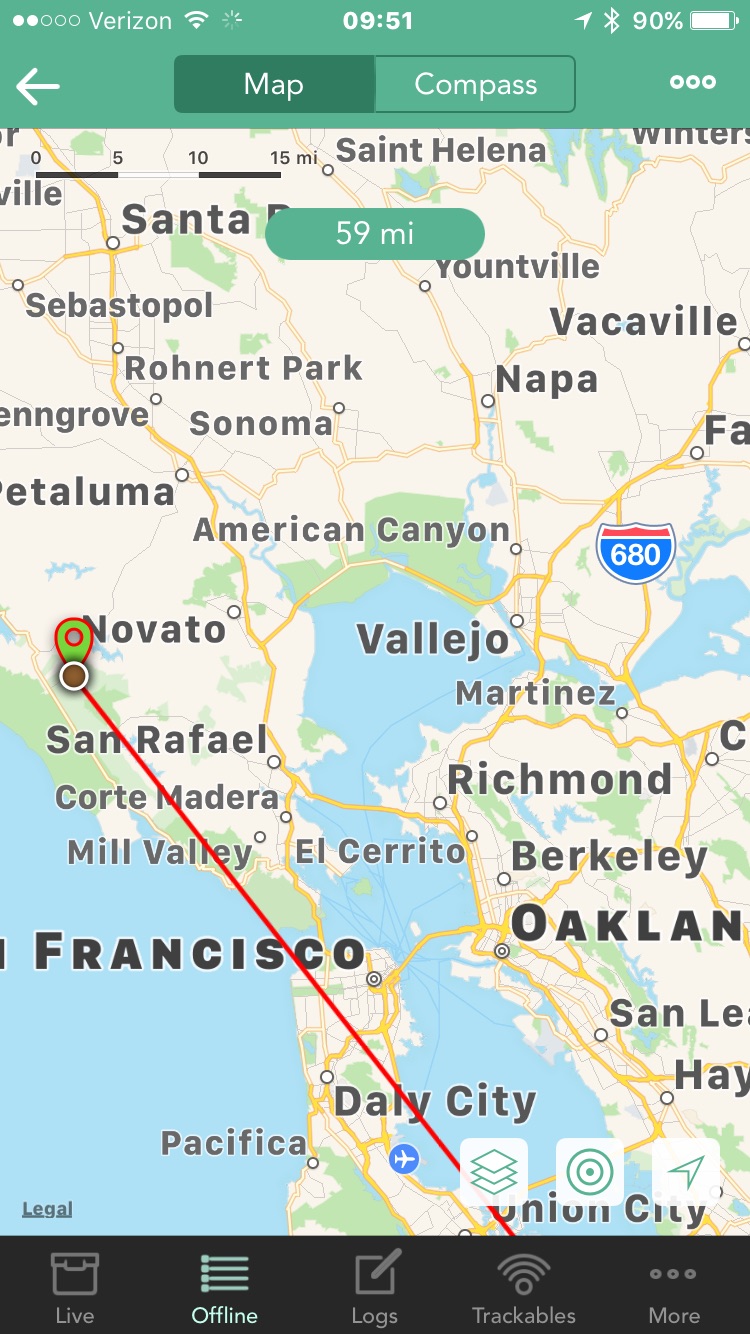Open the three-dot overflow menu
This screenshot has width=750, height=1334.
(693, 83)
